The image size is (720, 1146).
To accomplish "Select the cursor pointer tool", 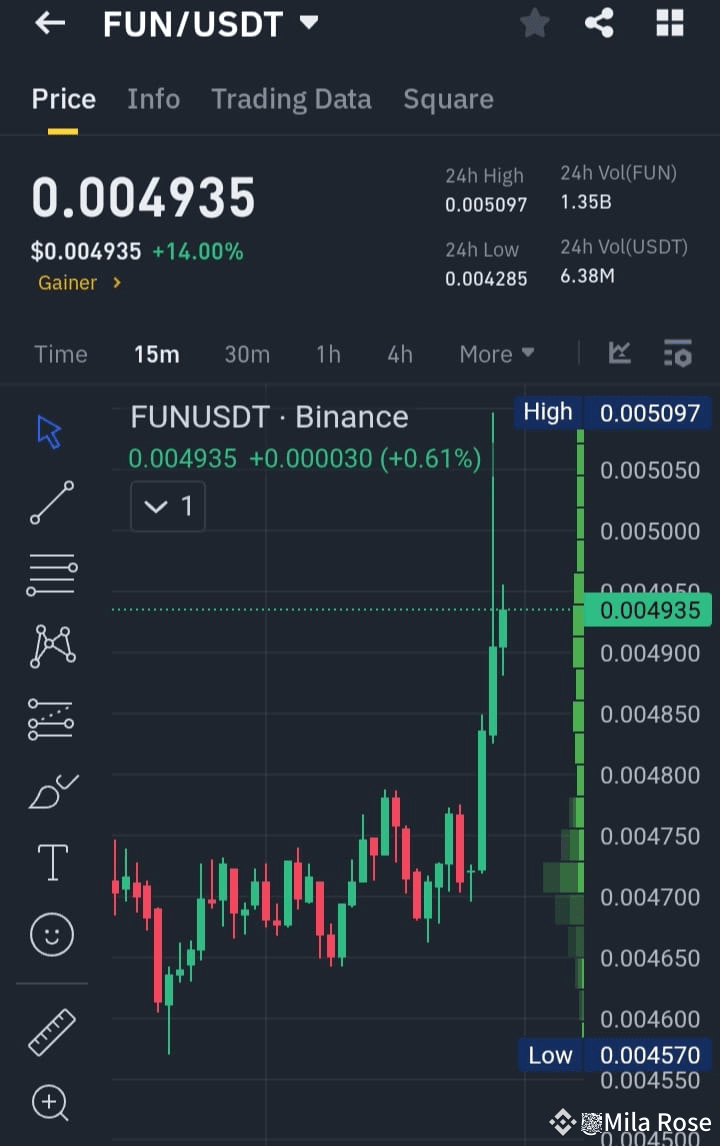I will (x=50, y=430).
